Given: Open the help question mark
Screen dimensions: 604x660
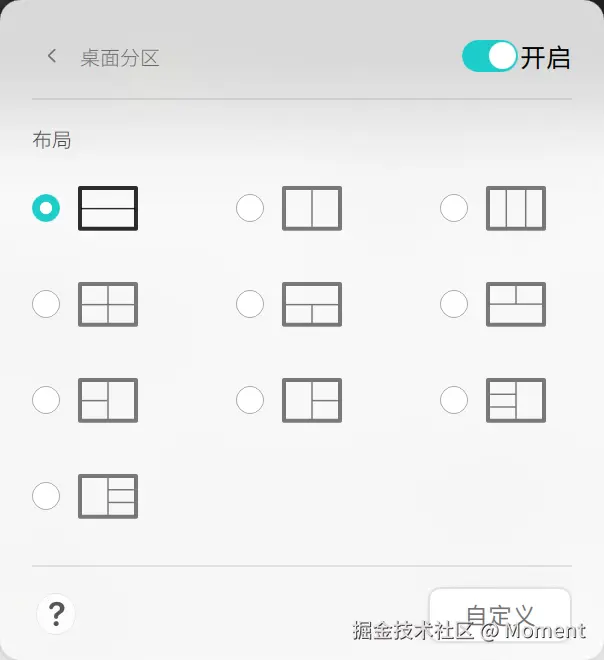Looking at the screenshot, I should (56, 613).
